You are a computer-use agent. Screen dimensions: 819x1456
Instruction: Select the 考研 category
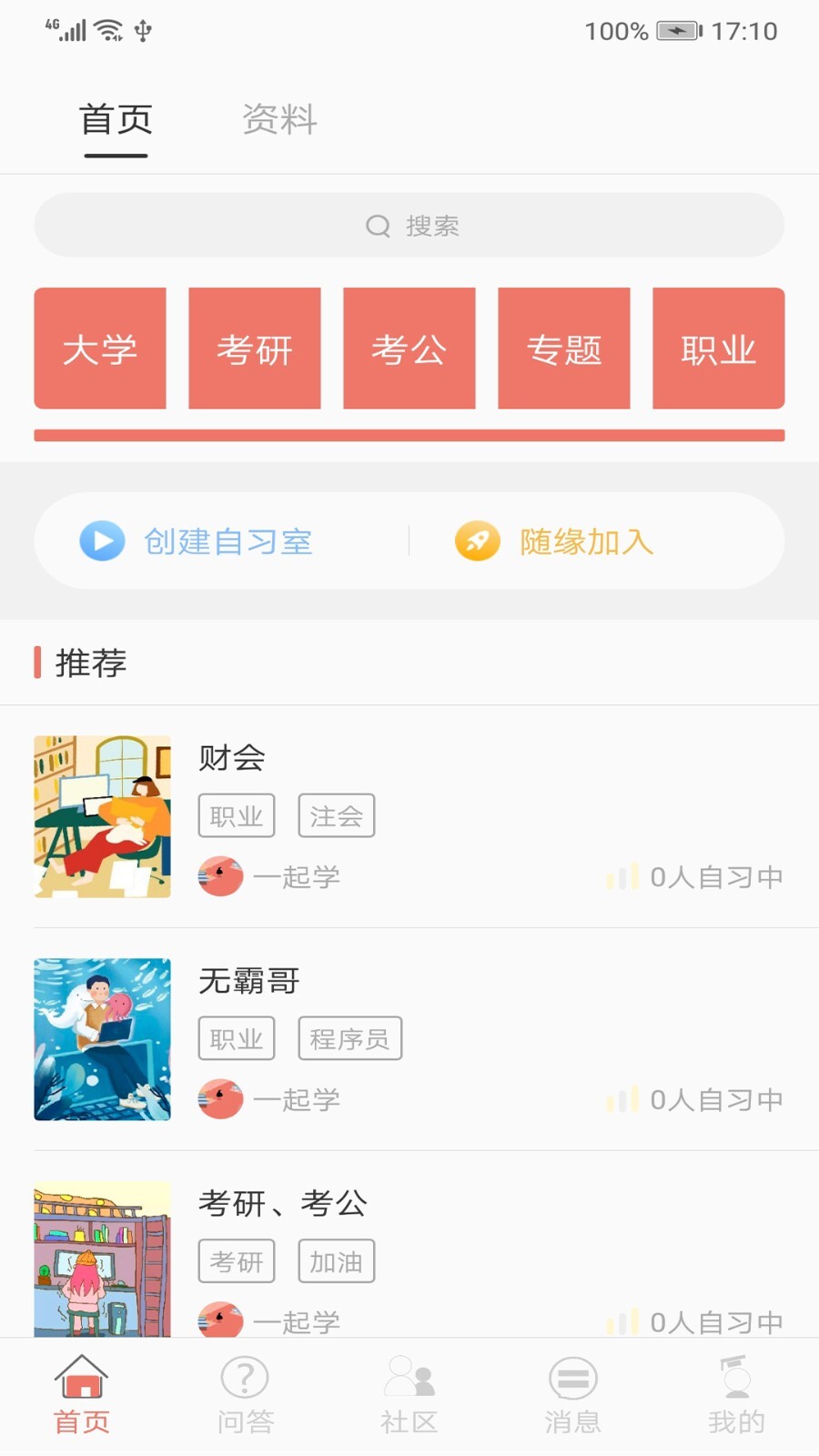[x=255, y=349]
